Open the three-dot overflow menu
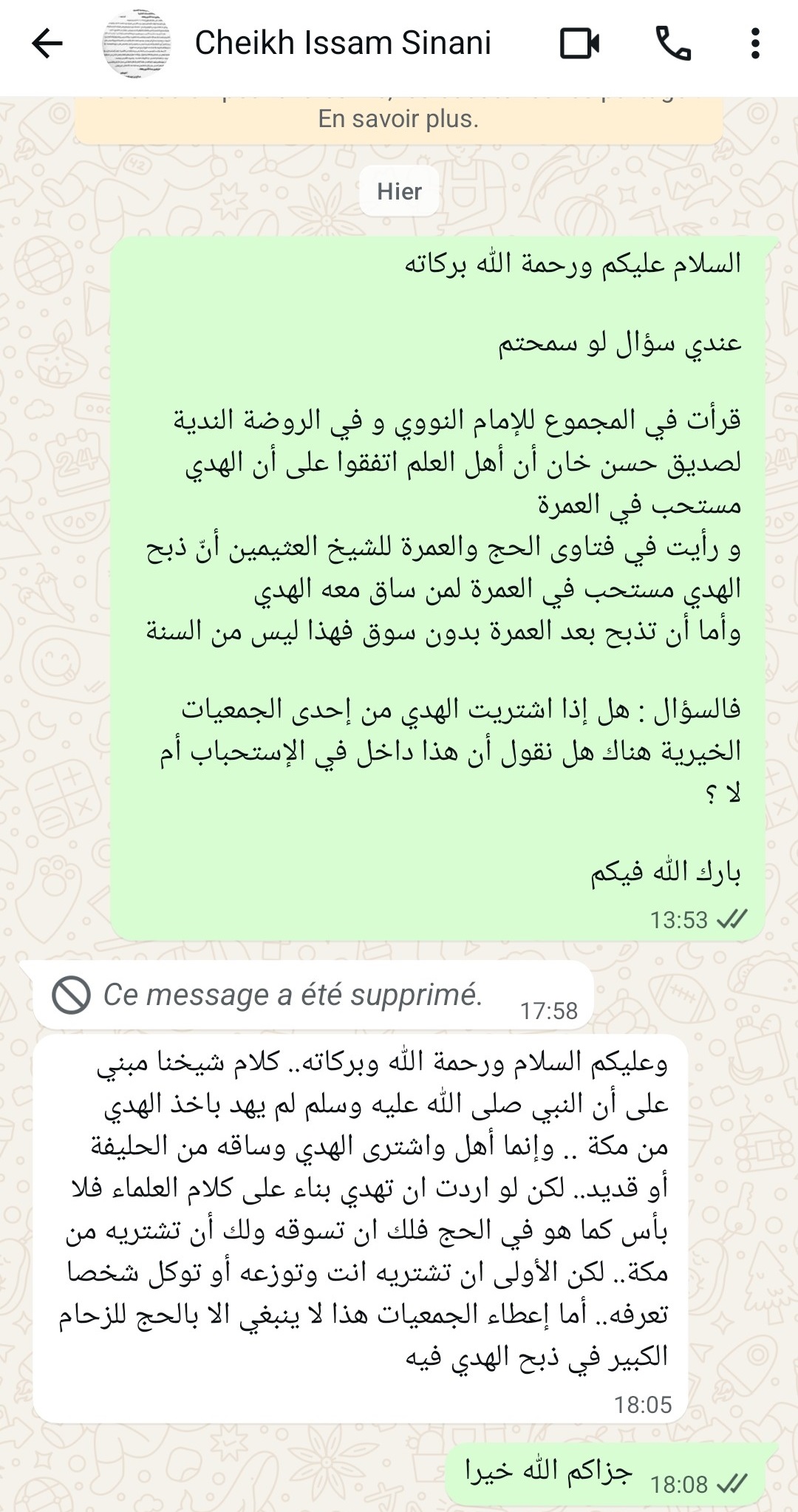The width and height of the screenshot is (798, 1512). (754, 44)
